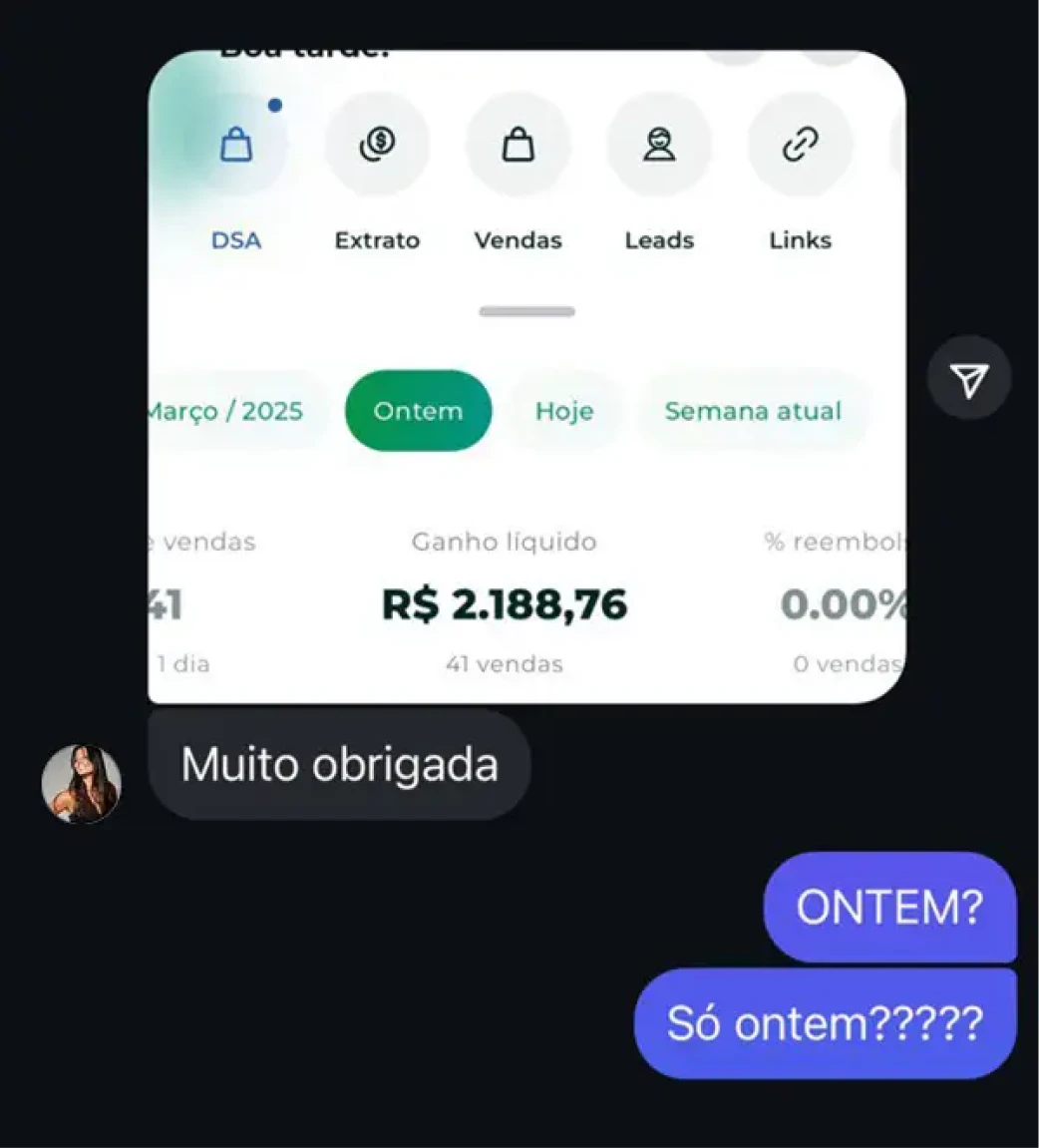Click the Vendas shopping bag icon
The image size is (1039, 1148).
[518, 144]
